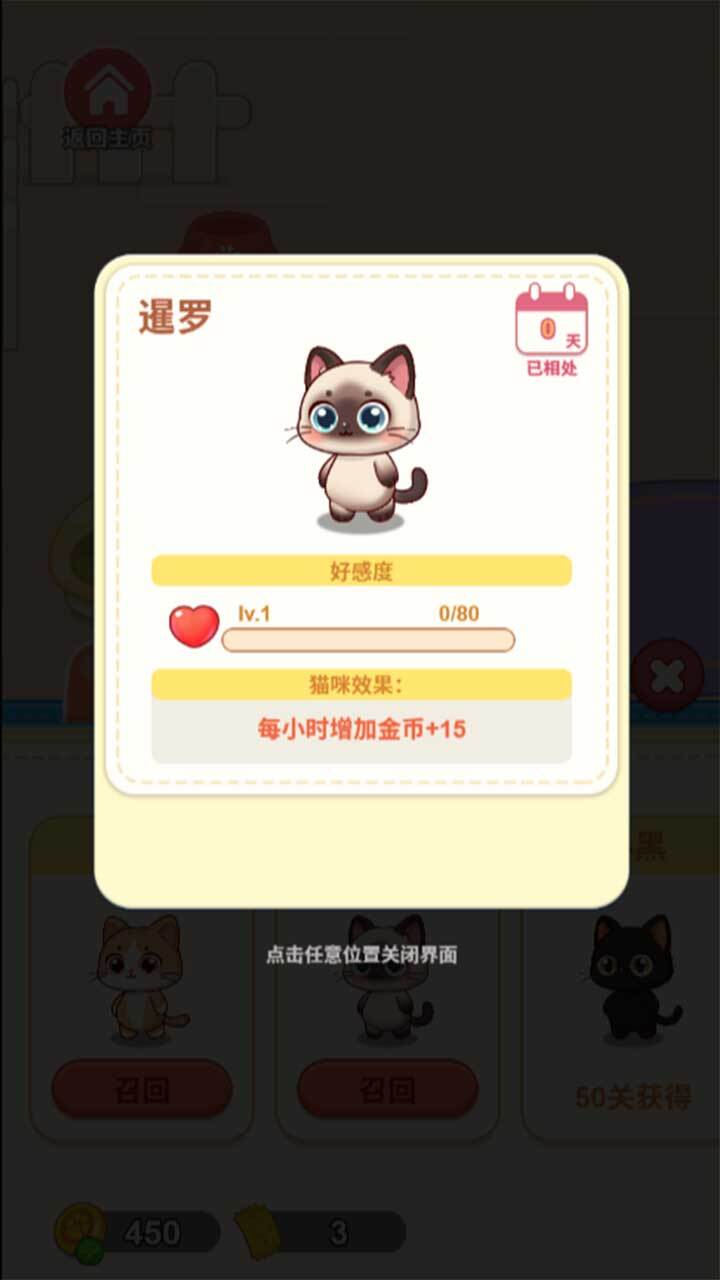Tap 召回 under the Siamese cat
Screen dimensions: 720x1280
pos(387,1089)
